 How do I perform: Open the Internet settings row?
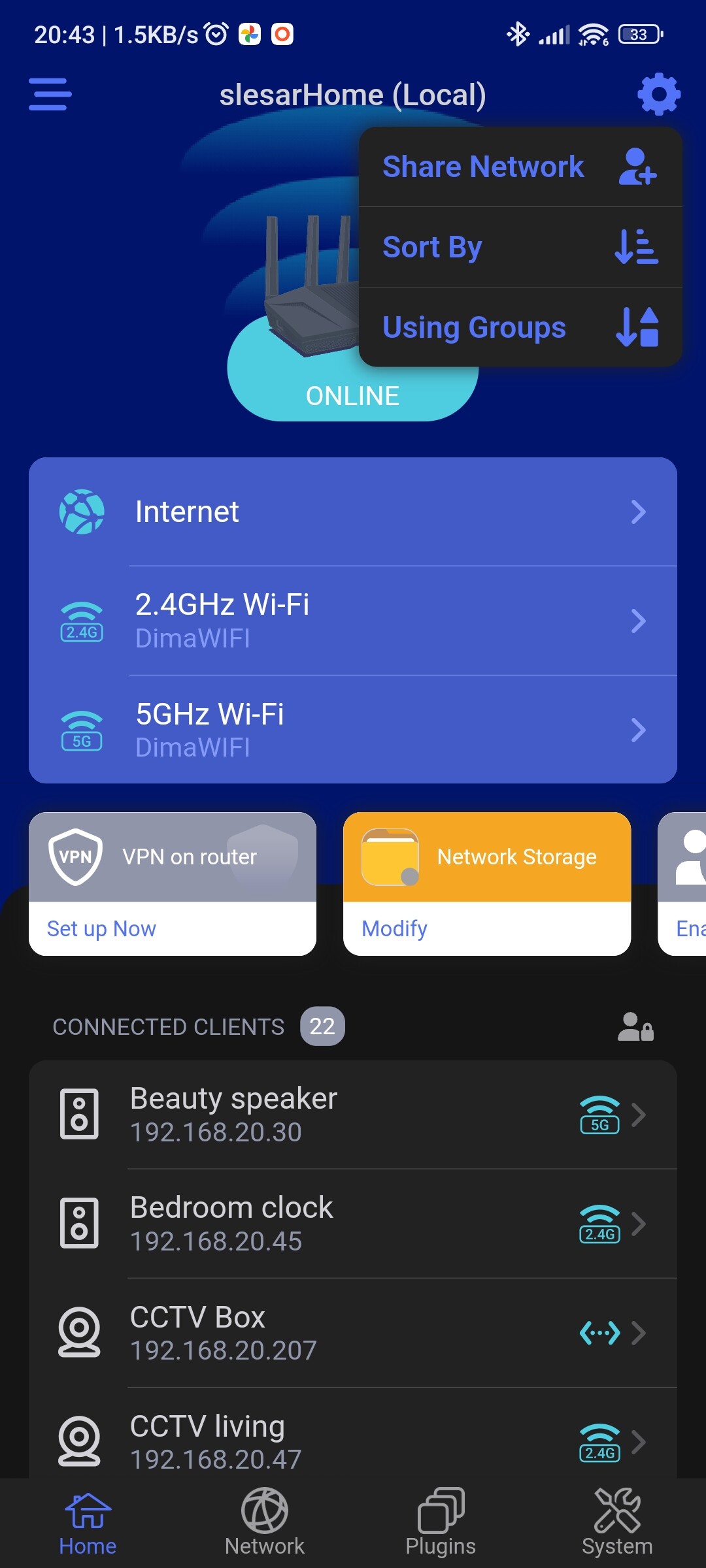tap(353, 512)
